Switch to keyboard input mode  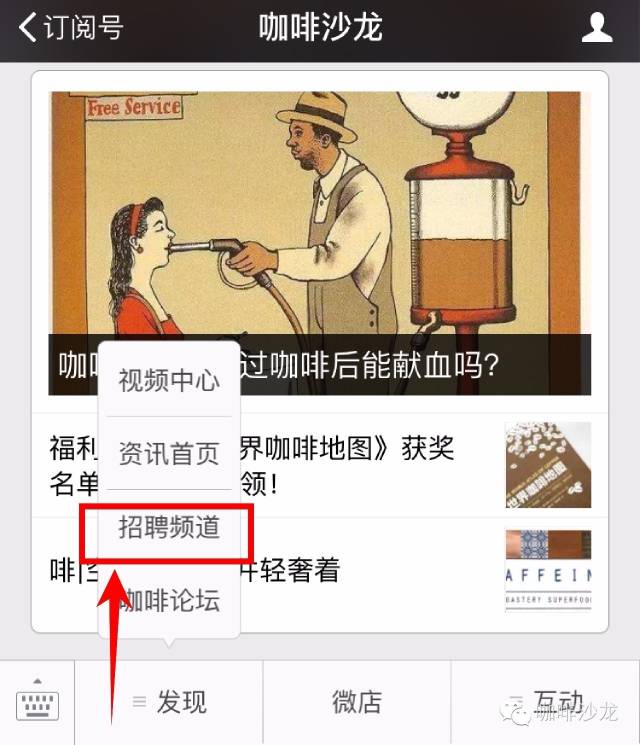click(38, 702)
